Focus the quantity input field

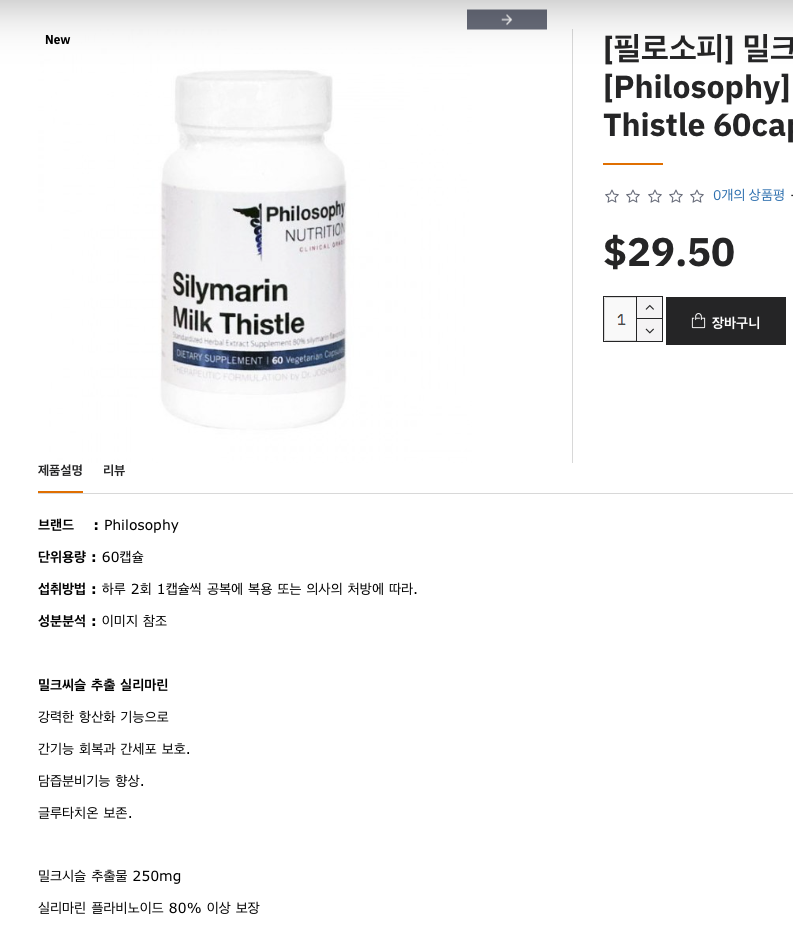(x=620, y=320)
